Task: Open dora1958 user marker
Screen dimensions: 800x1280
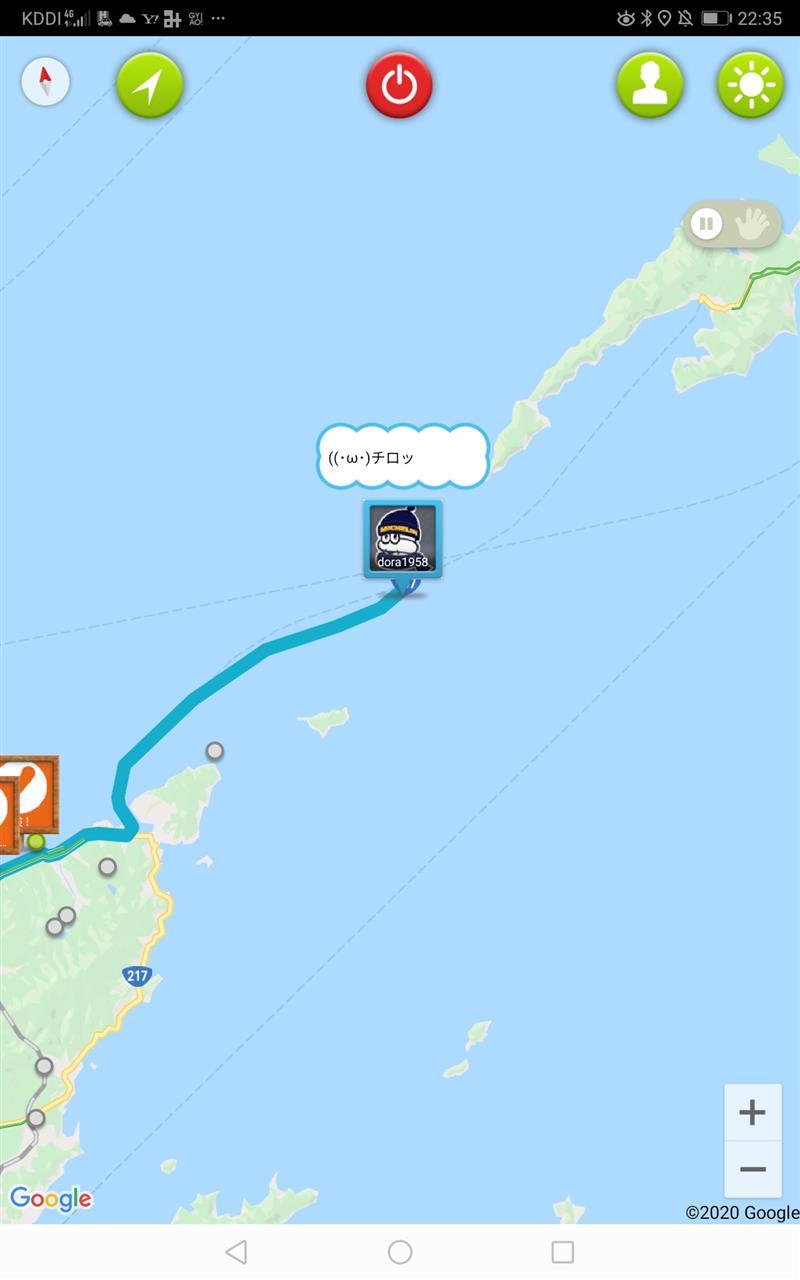Action: [x=403, y=540]
